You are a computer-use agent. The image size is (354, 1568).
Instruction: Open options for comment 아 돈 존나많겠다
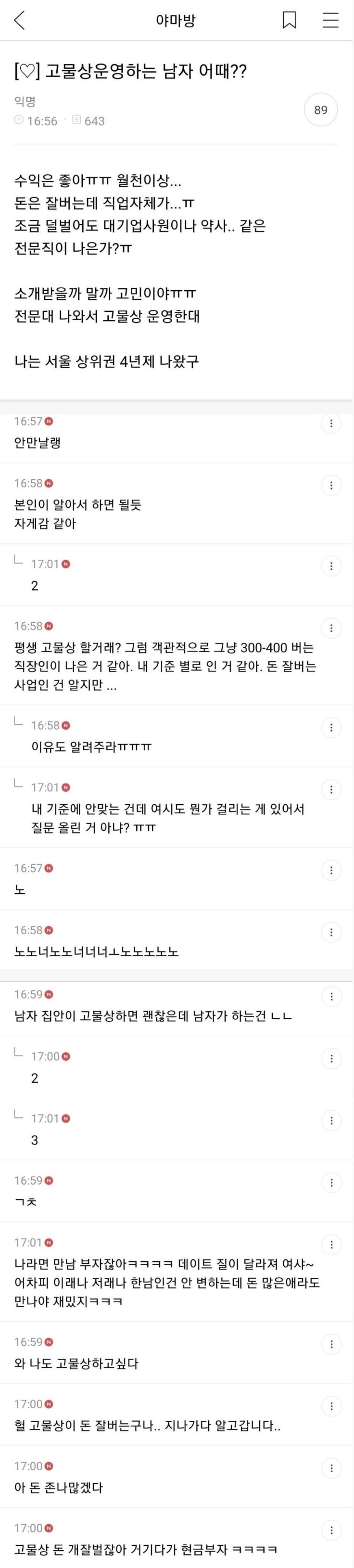point(331,1468)
